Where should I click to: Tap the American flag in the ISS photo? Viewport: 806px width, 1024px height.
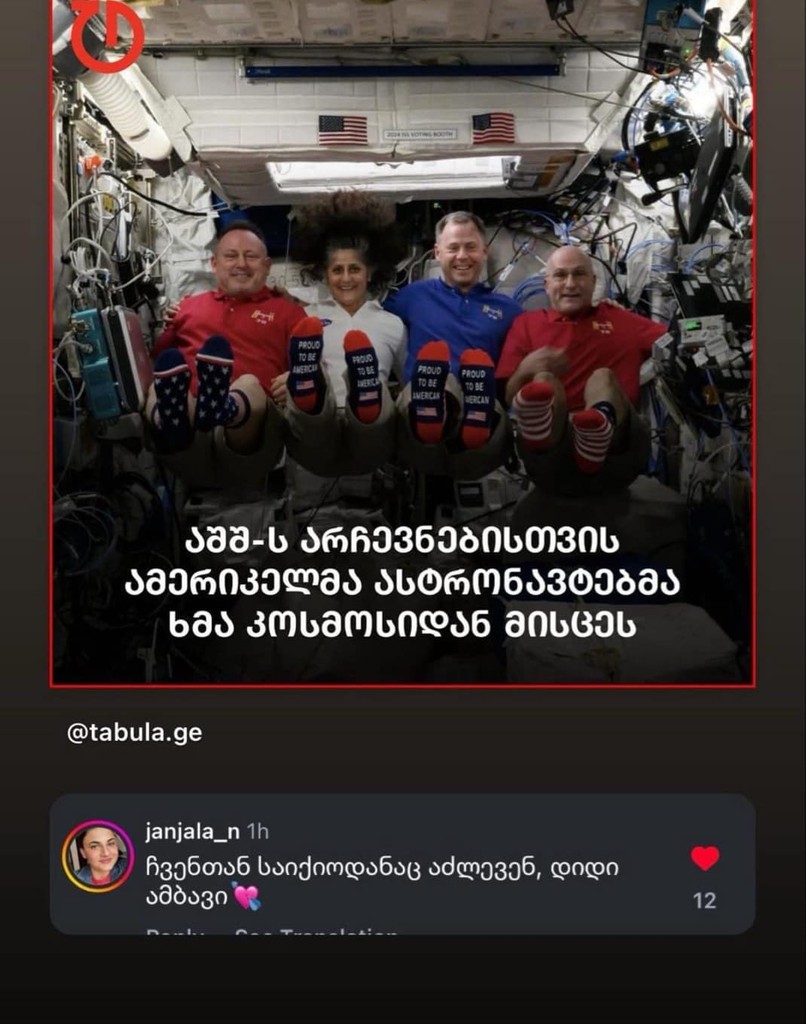click(345, 128)
